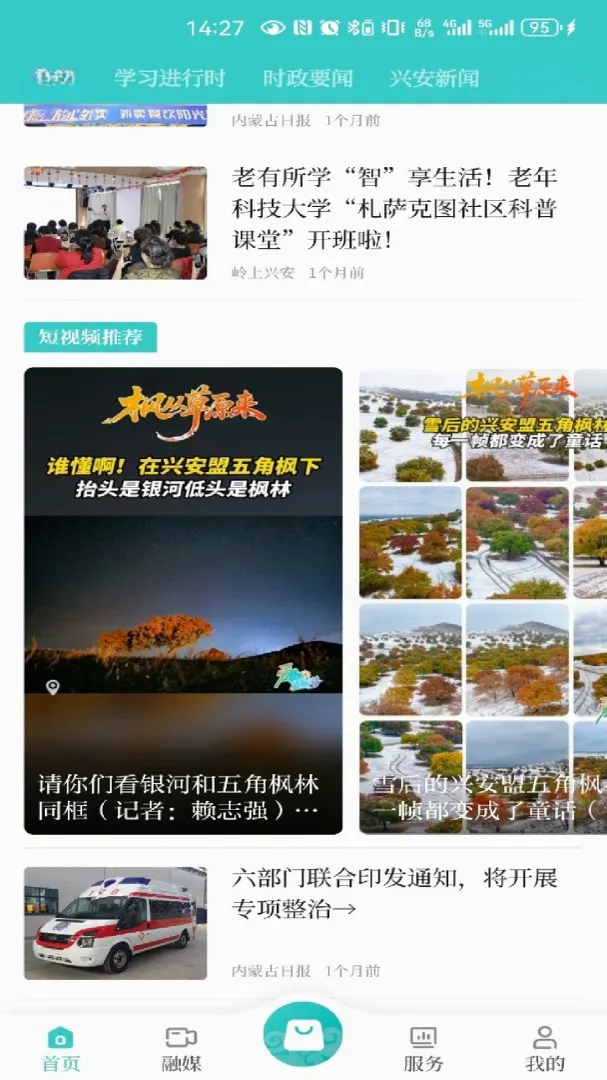Go to the 我的 tab
Image resolution: width=607 pixels, height=1080 pixels.
pyautogui.click(x=545, y=1049)
